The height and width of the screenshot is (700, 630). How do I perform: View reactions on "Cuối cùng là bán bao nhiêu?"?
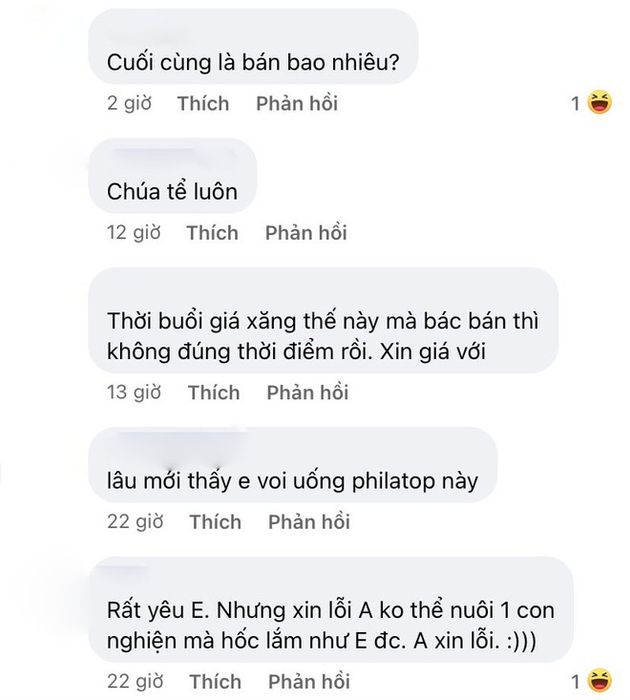point(591,103)
